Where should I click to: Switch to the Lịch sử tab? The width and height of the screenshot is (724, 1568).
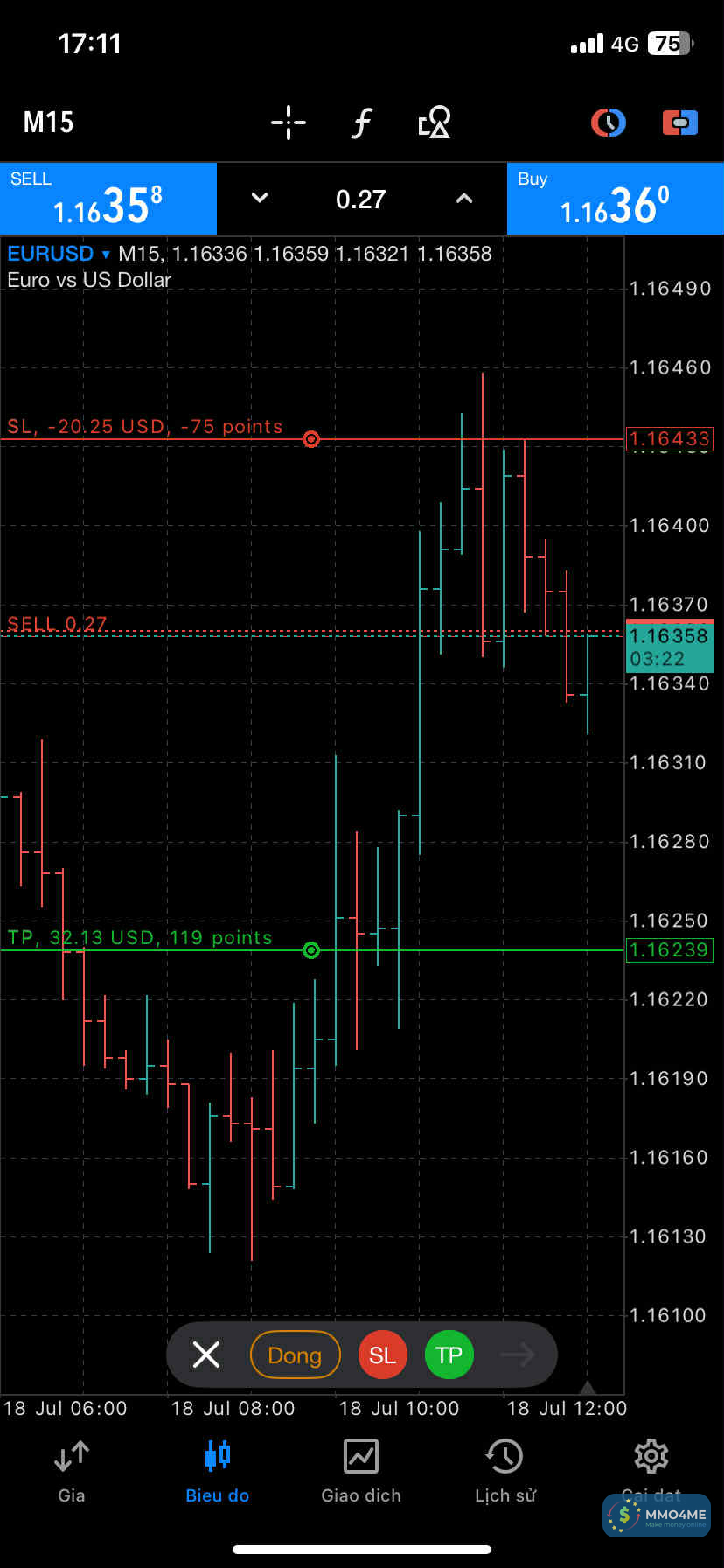505,1470
